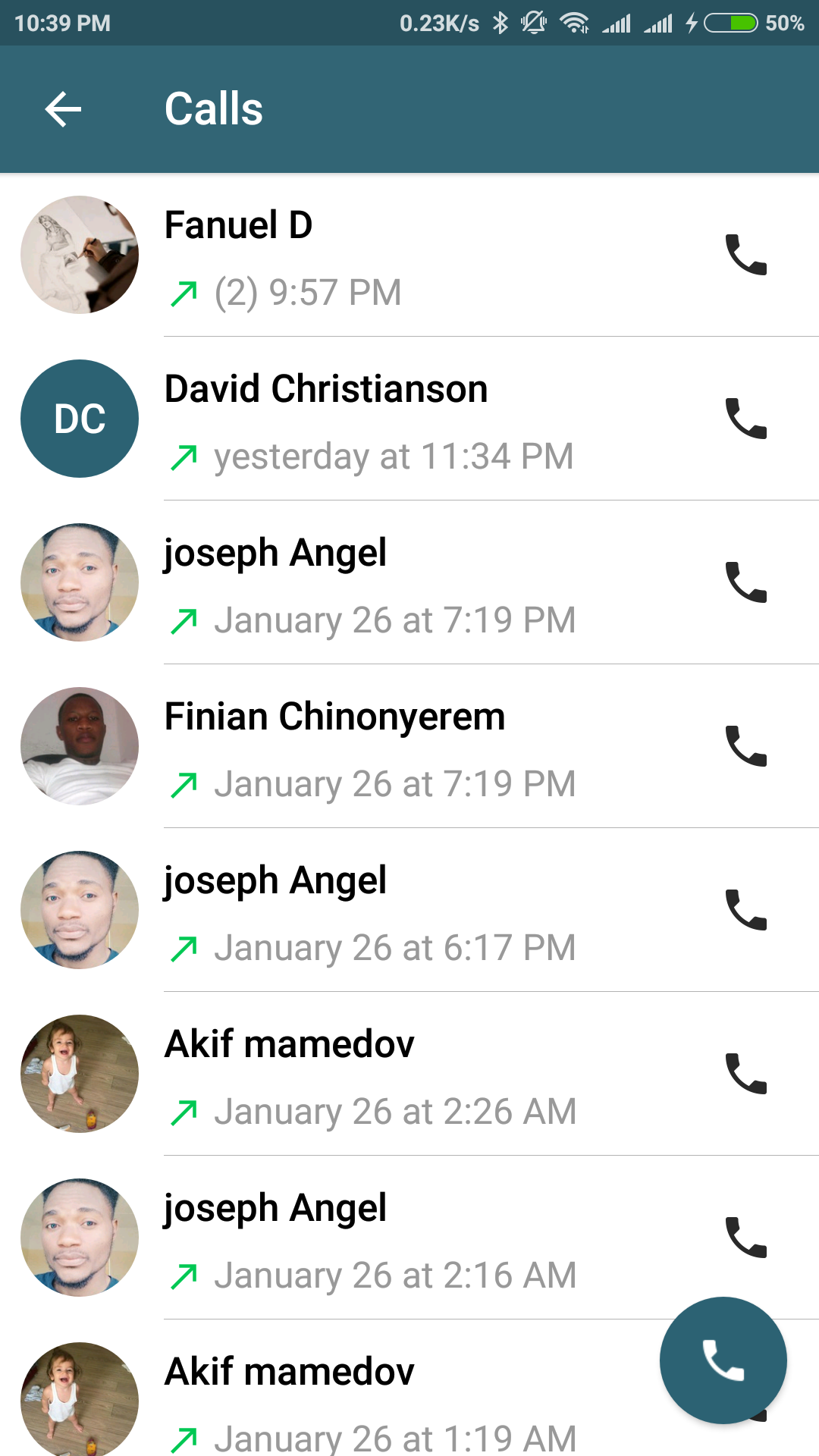Tap the phone icon beside David Christianson

(x=746, y=419)
